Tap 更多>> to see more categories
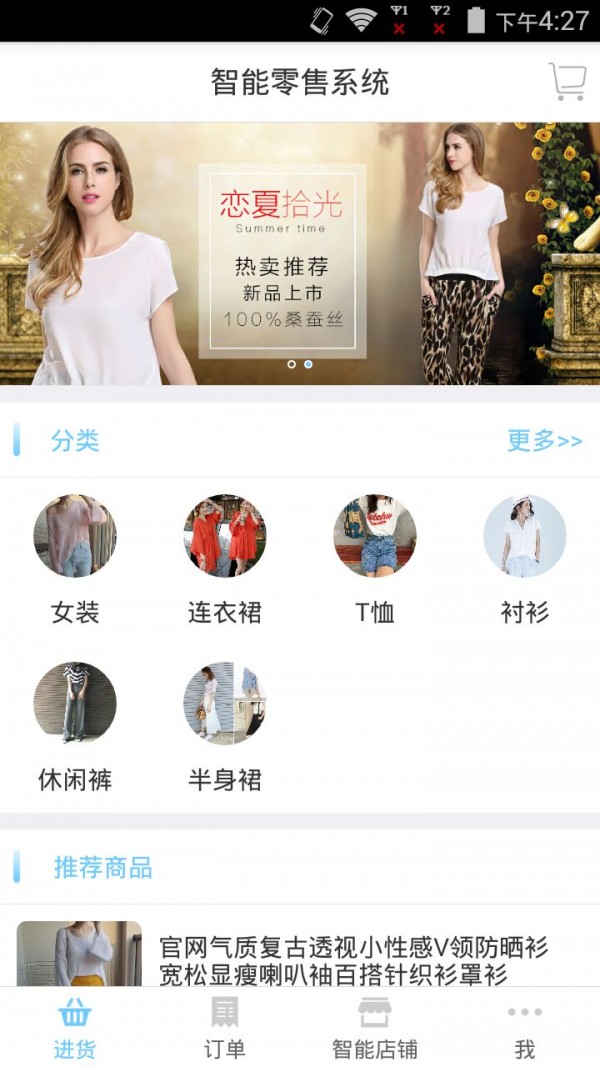600x1067 pixels. (x=545, y=440)
